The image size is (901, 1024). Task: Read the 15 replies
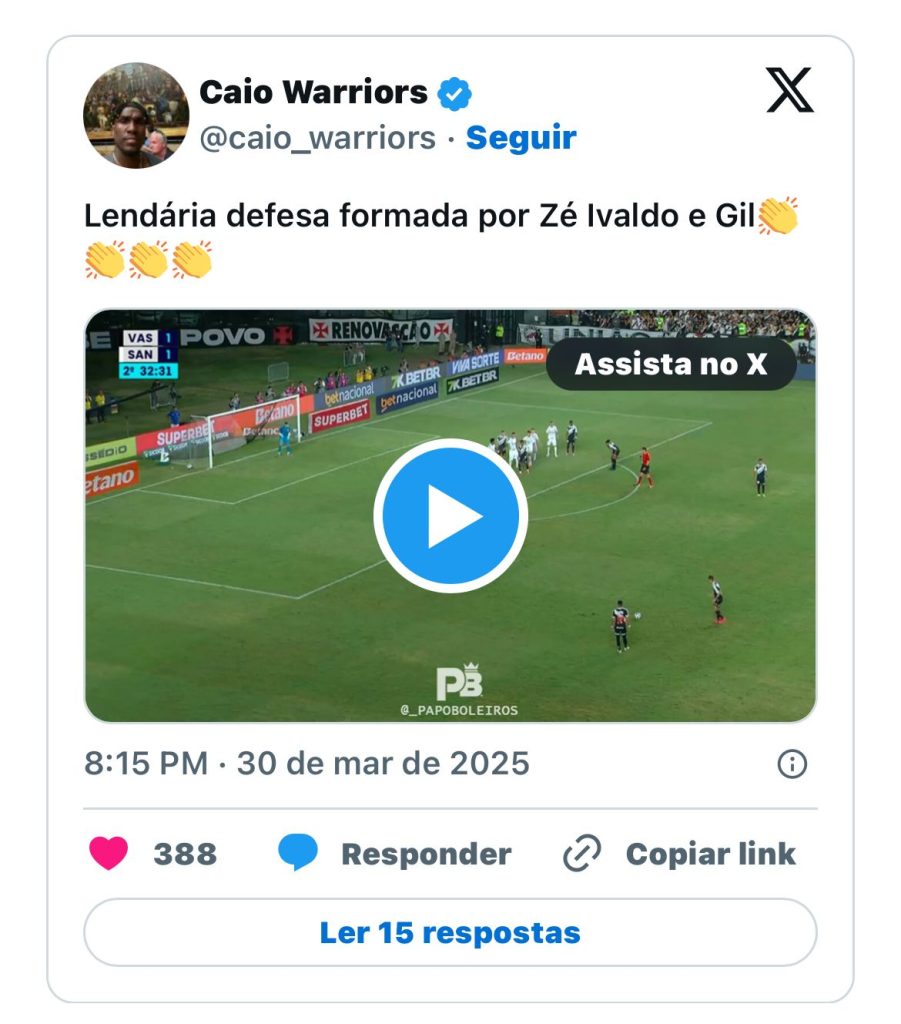pyautogui.click(x=450, y=933)
